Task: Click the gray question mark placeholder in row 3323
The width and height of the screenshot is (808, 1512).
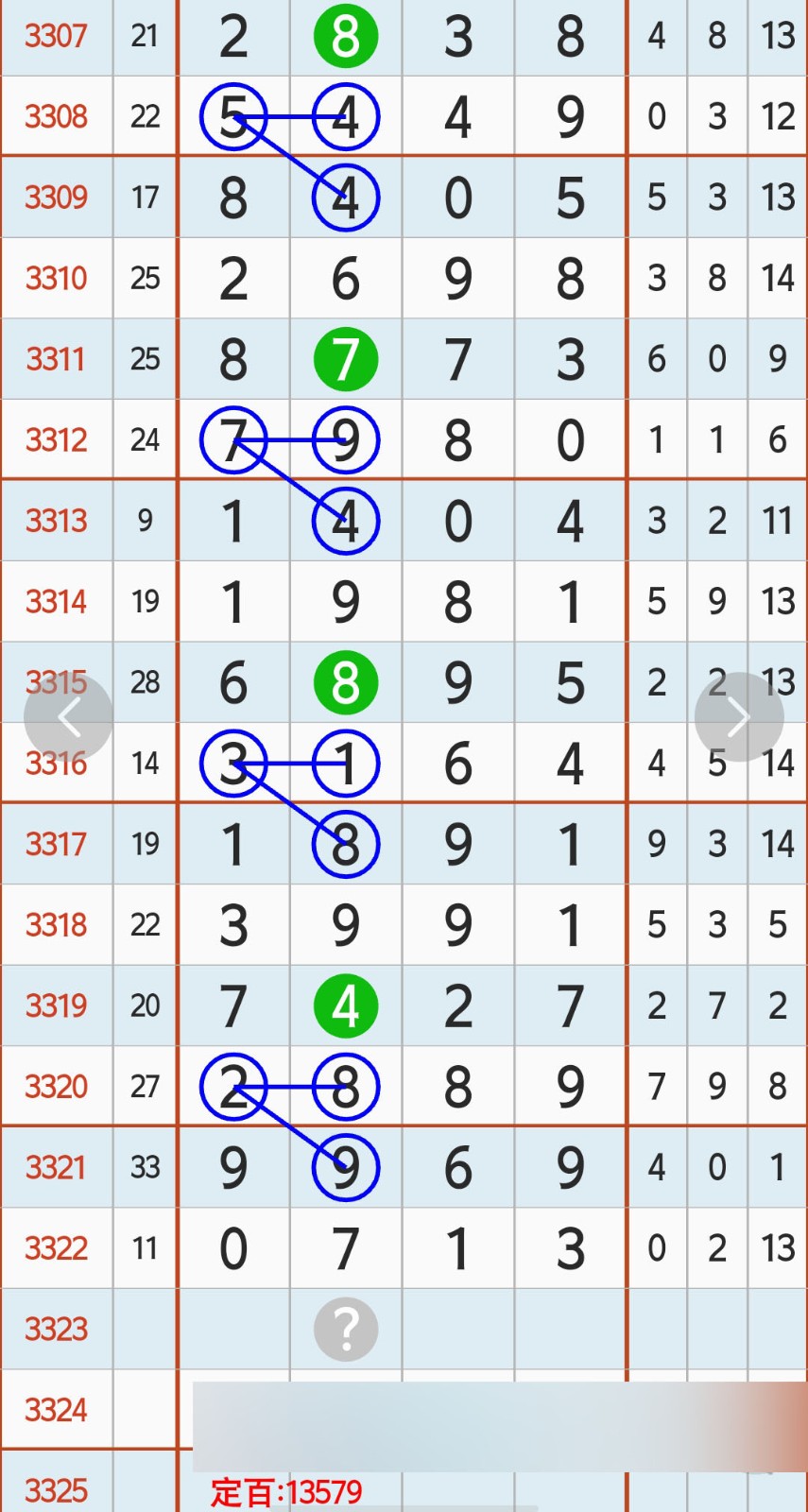Action: 345,1330
